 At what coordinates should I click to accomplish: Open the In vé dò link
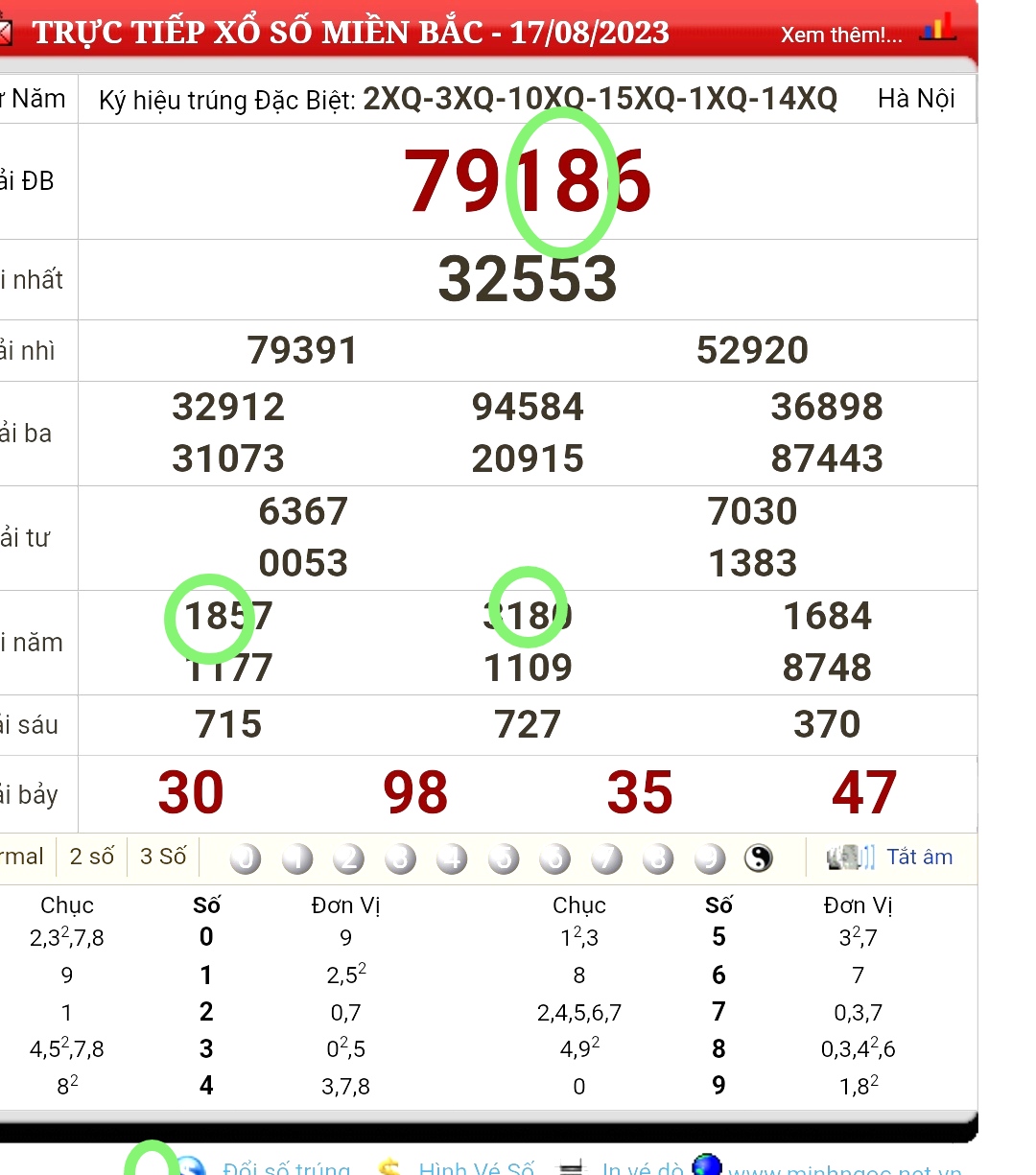point(642,1167)
